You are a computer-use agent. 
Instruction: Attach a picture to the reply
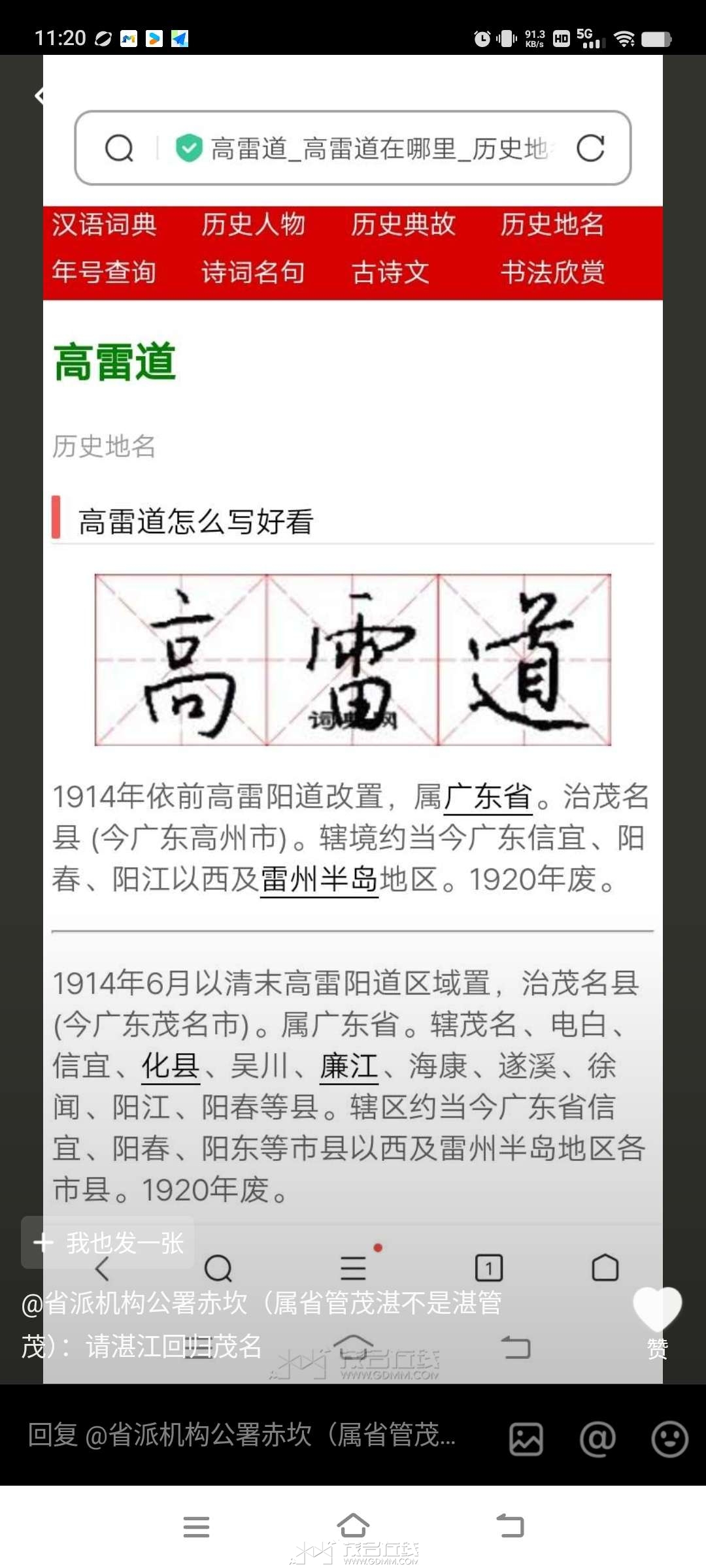[x=526, y=1439]
